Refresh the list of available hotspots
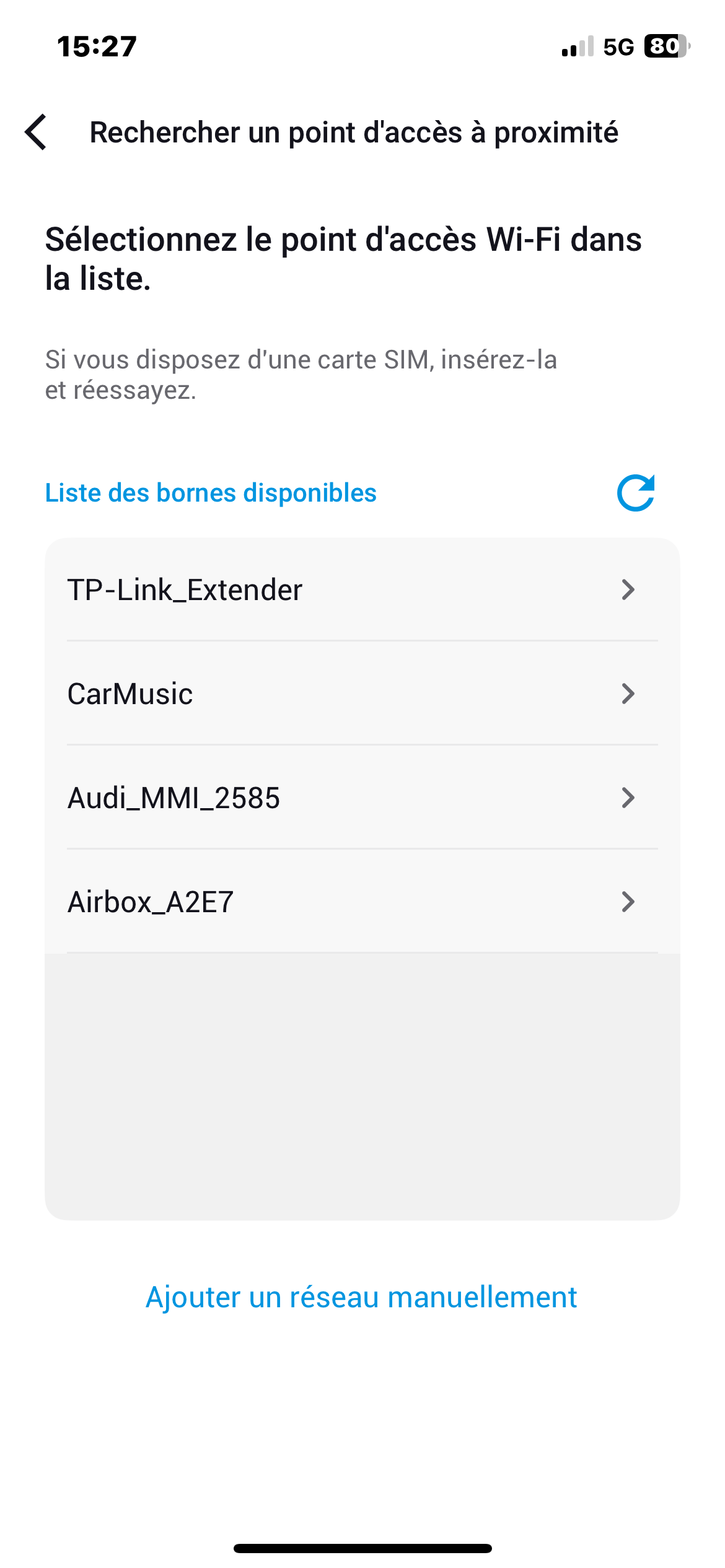725x1568 pixels. 636,493
